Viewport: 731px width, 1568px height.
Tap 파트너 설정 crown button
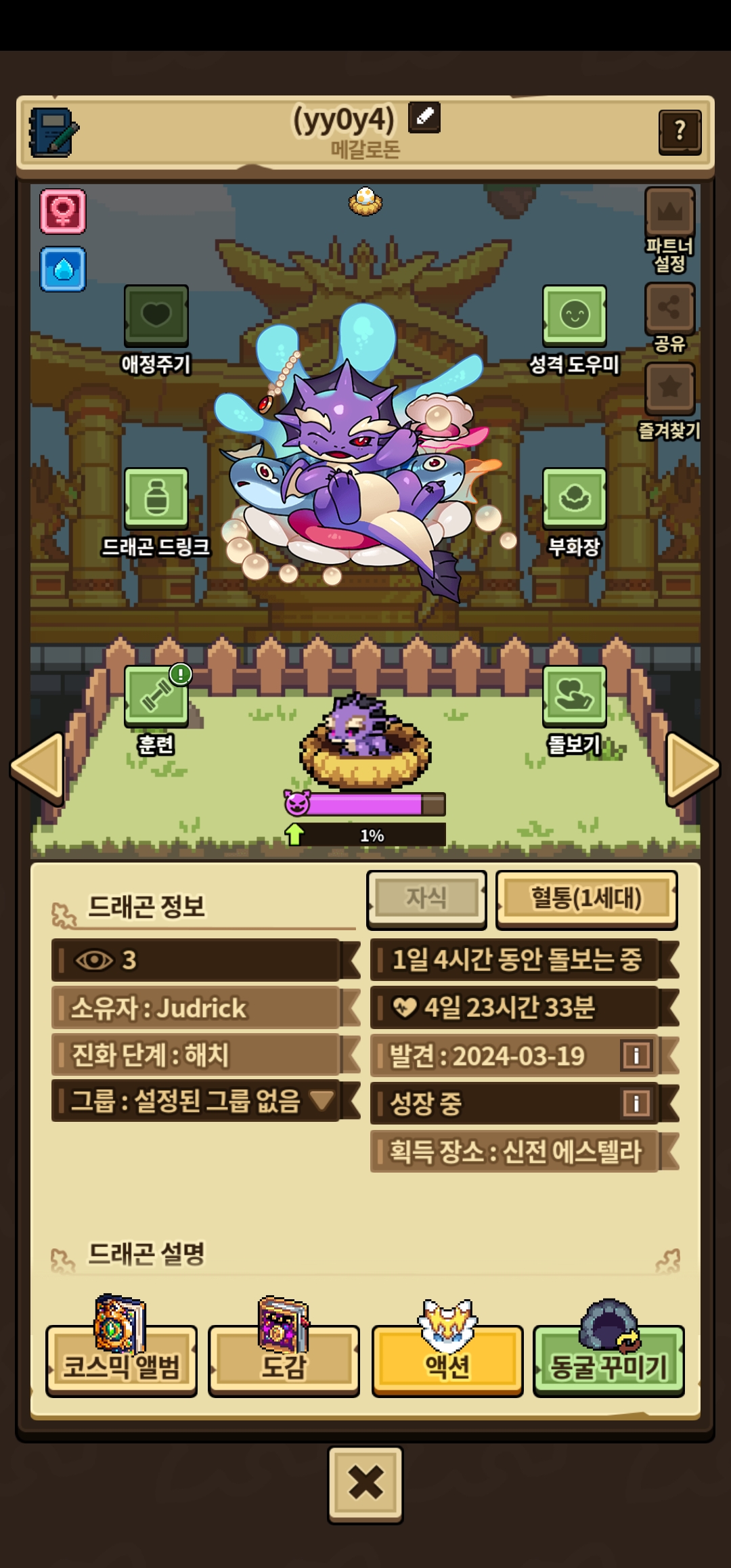click(669, 214)
